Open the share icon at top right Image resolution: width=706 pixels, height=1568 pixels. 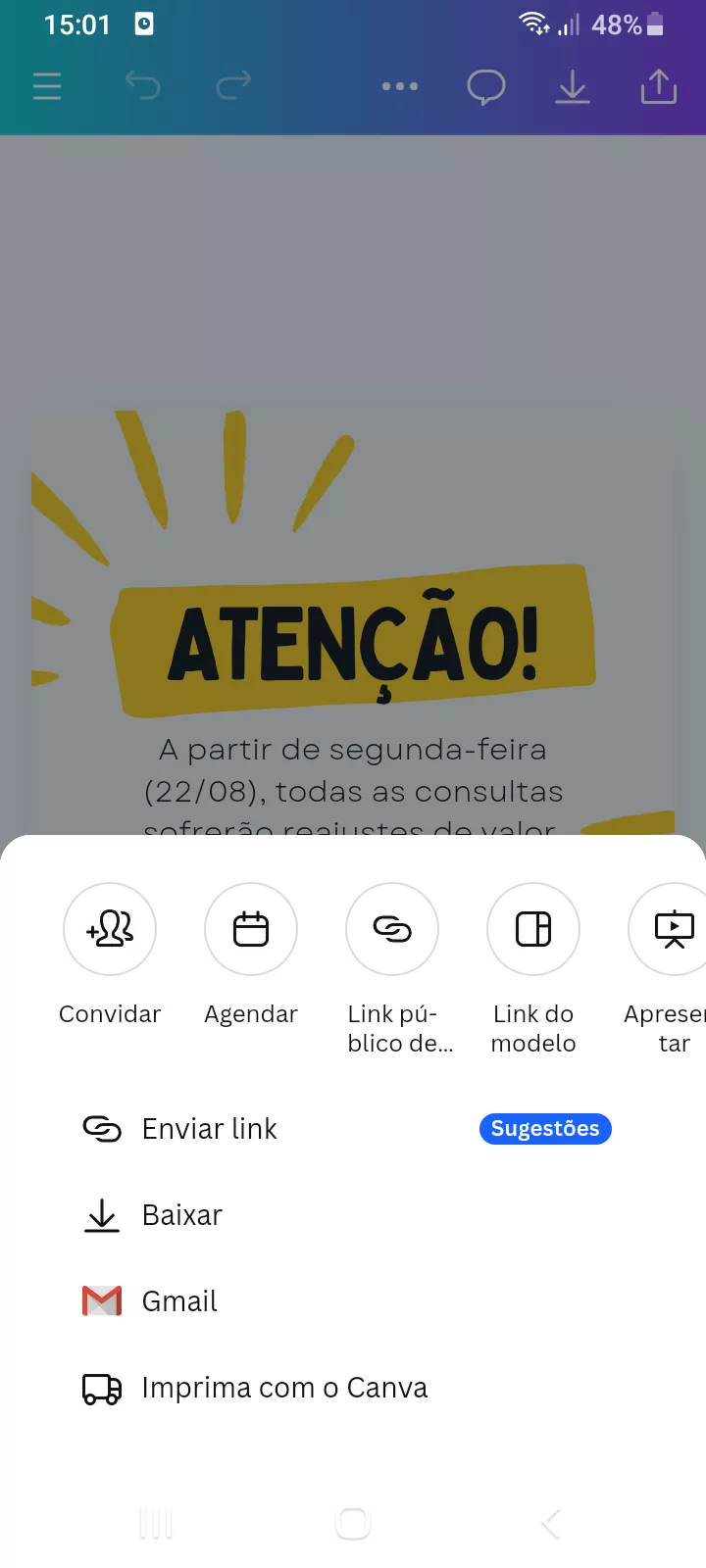click(x=658, y=86)
